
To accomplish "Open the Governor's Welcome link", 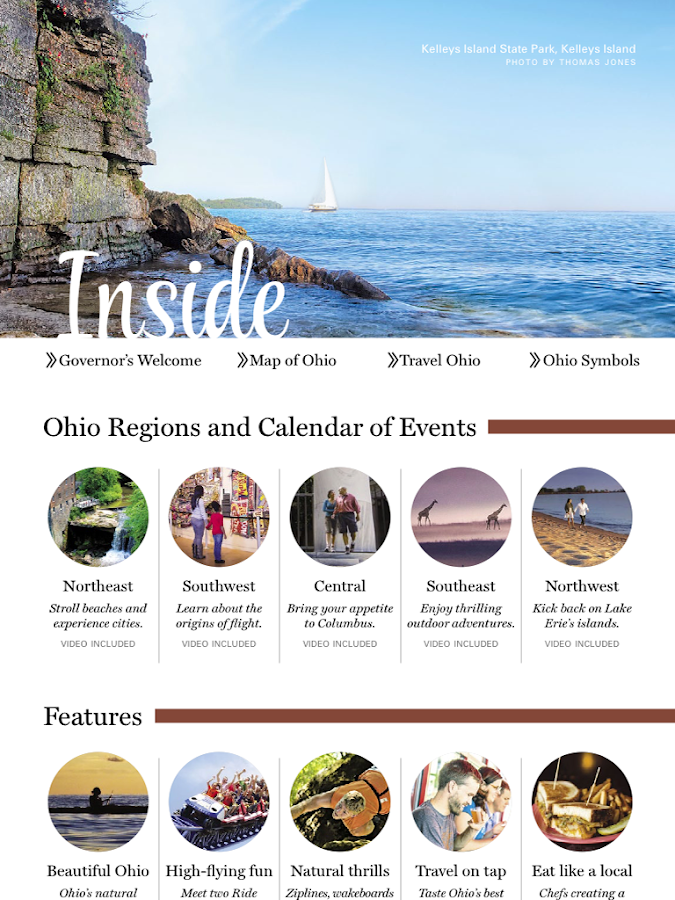I will [x=124, y=361].
